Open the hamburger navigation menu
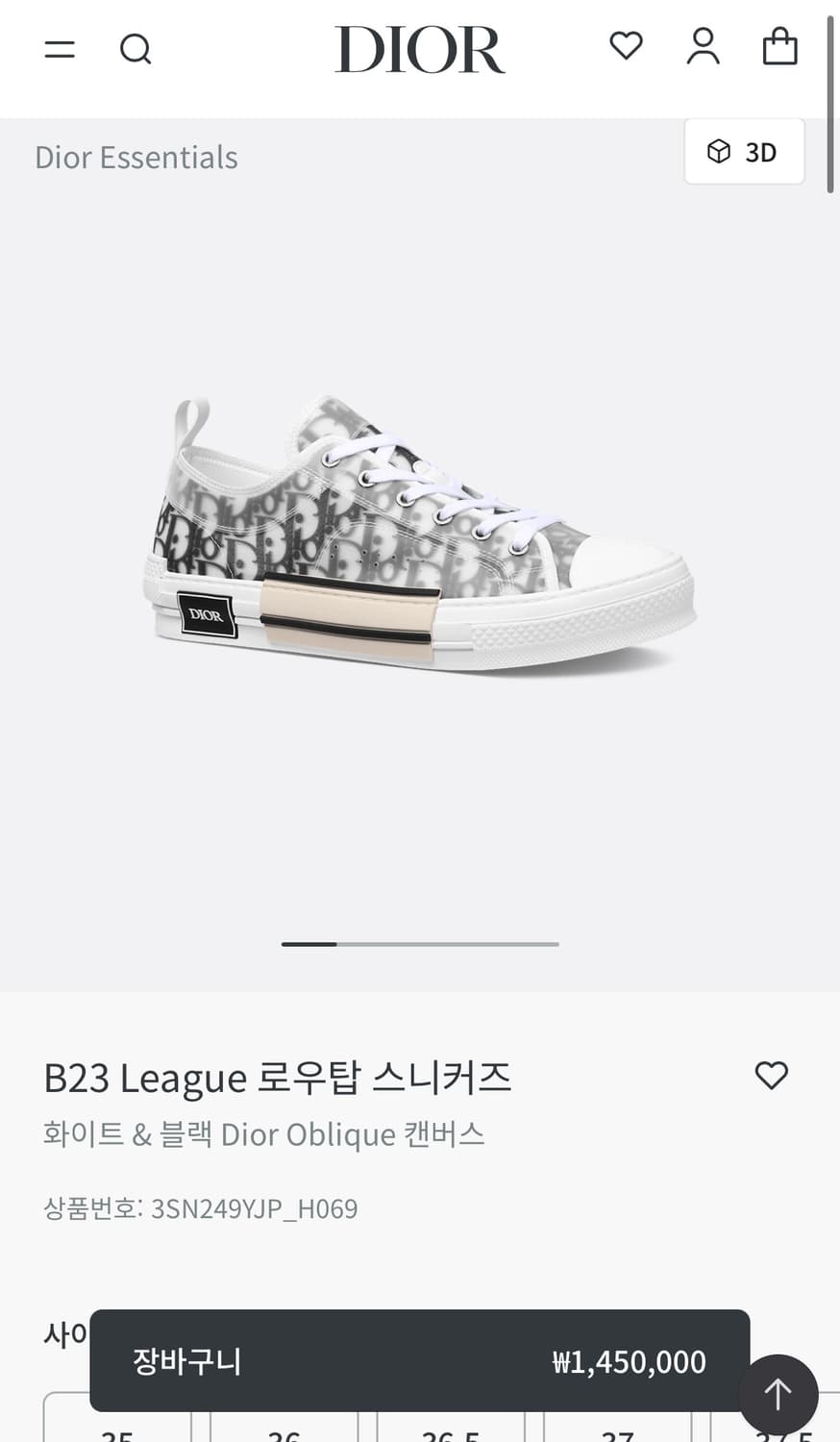 click(x=60, y=48)
